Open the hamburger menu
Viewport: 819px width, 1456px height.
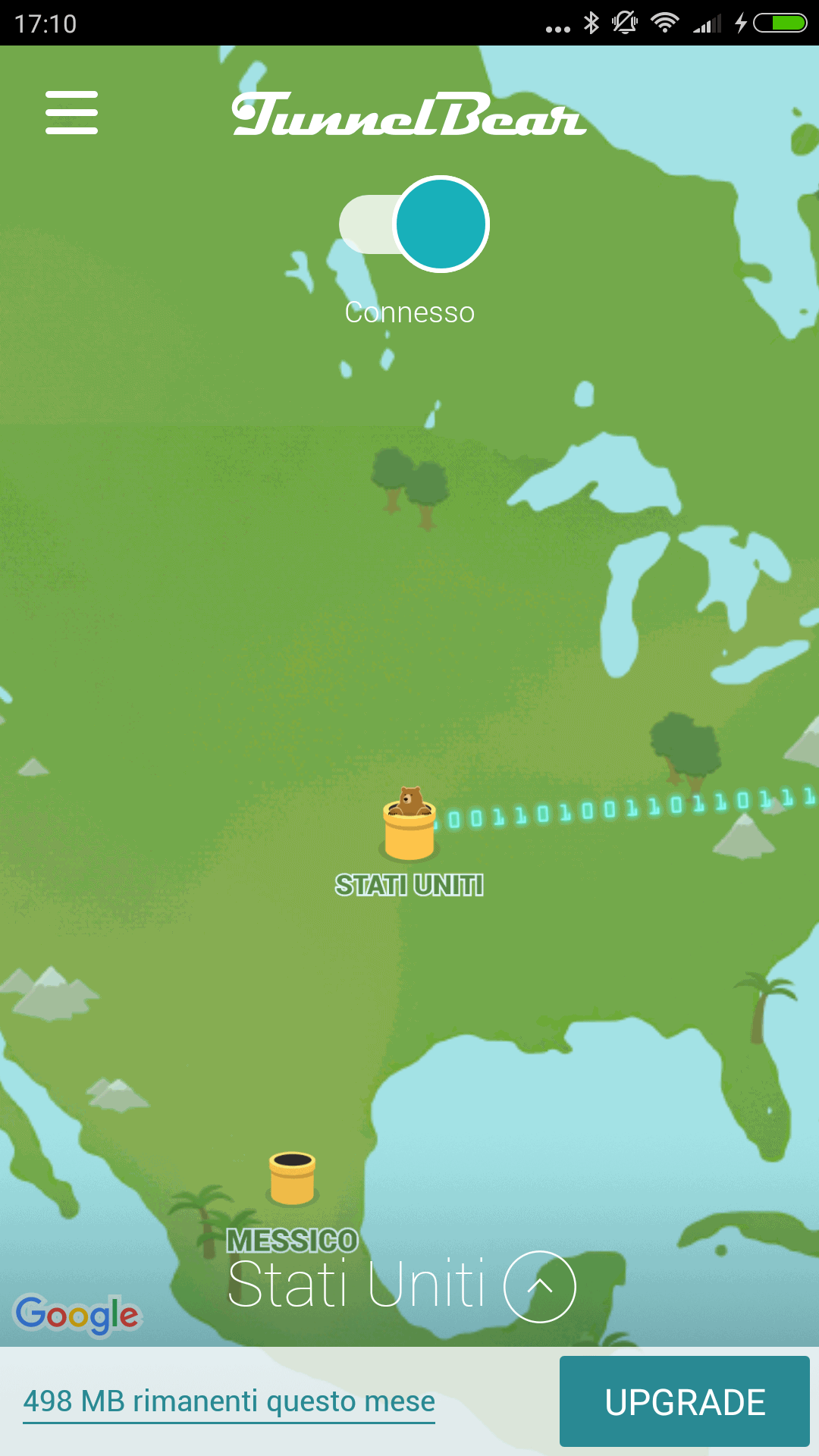(x=71, y=113)
